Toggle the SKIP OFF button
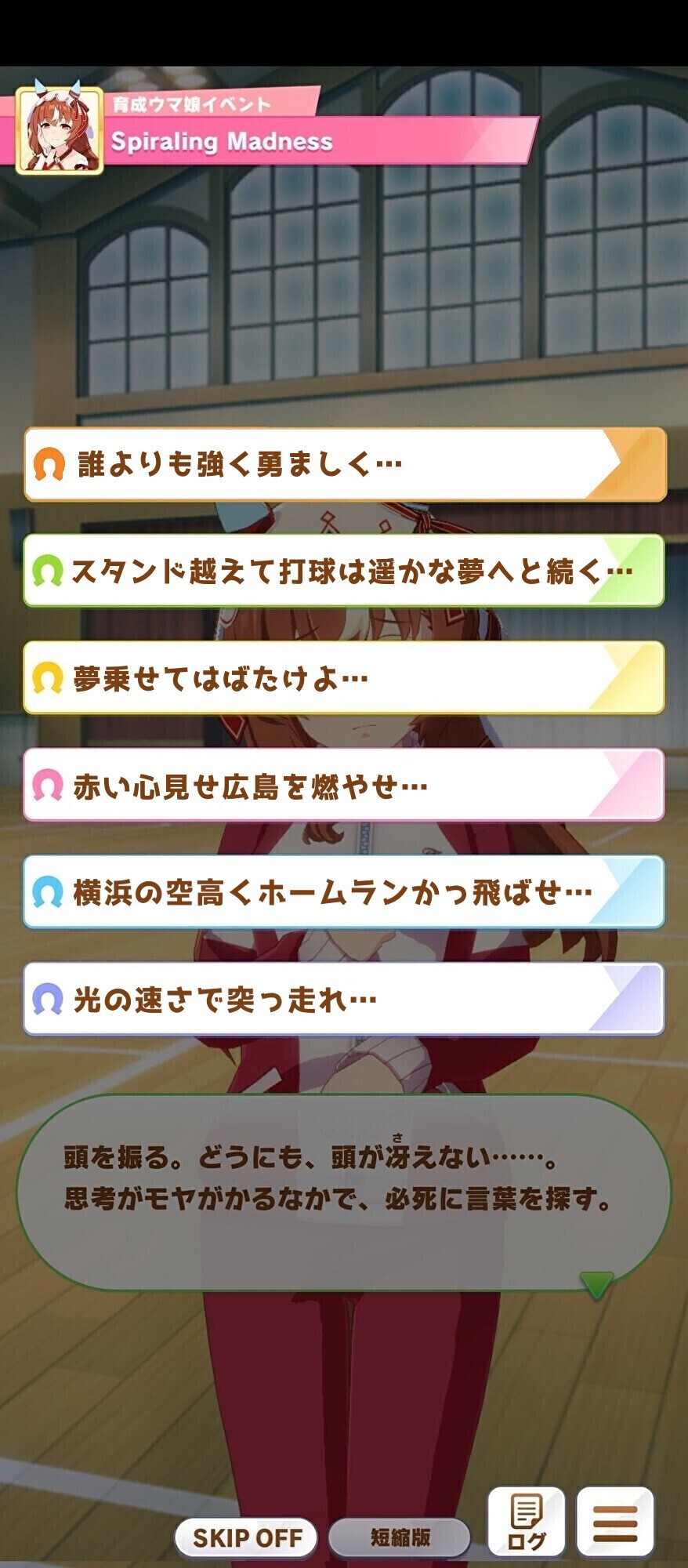 (246, 1537)
